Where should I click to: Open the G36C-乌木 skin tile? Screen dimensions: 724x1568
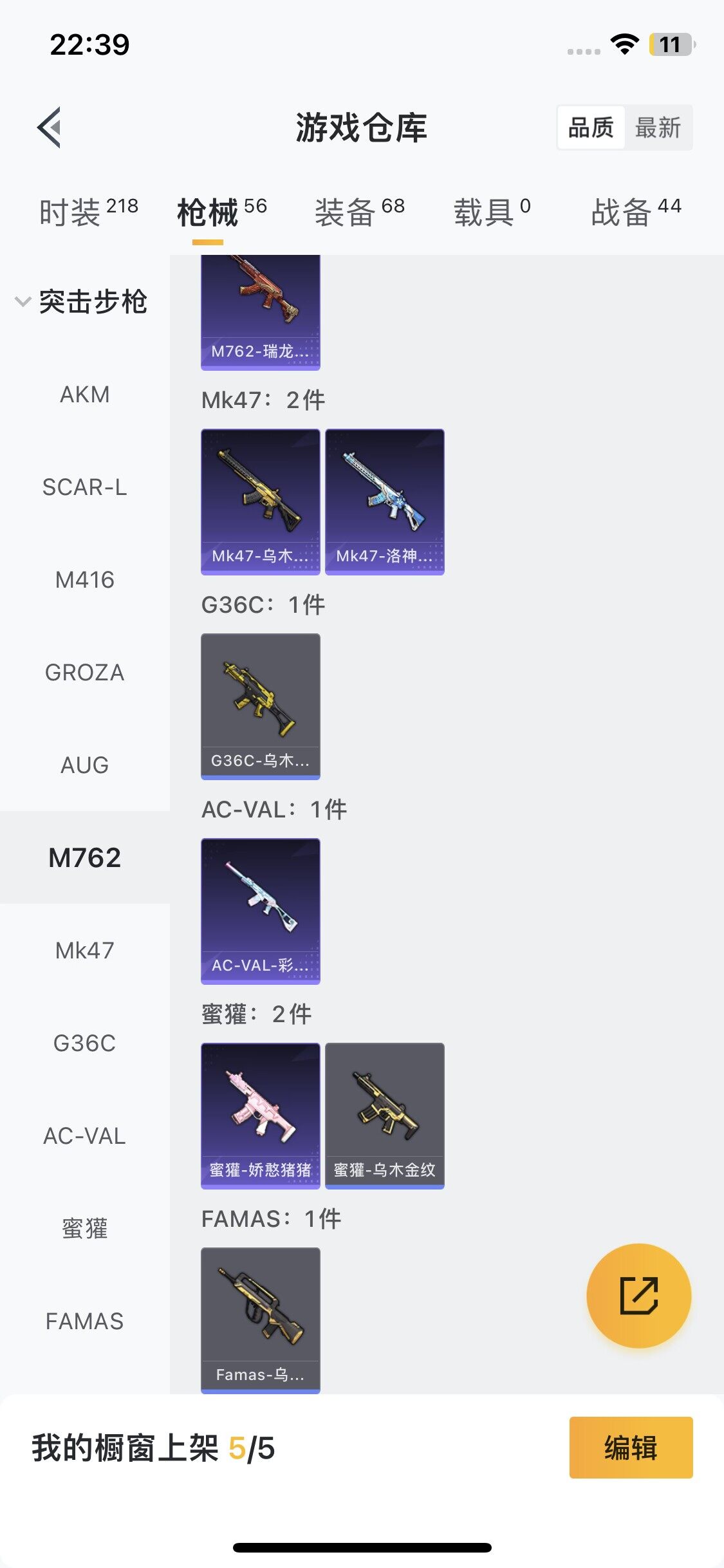pyautogui.click(x=261, y=706)
